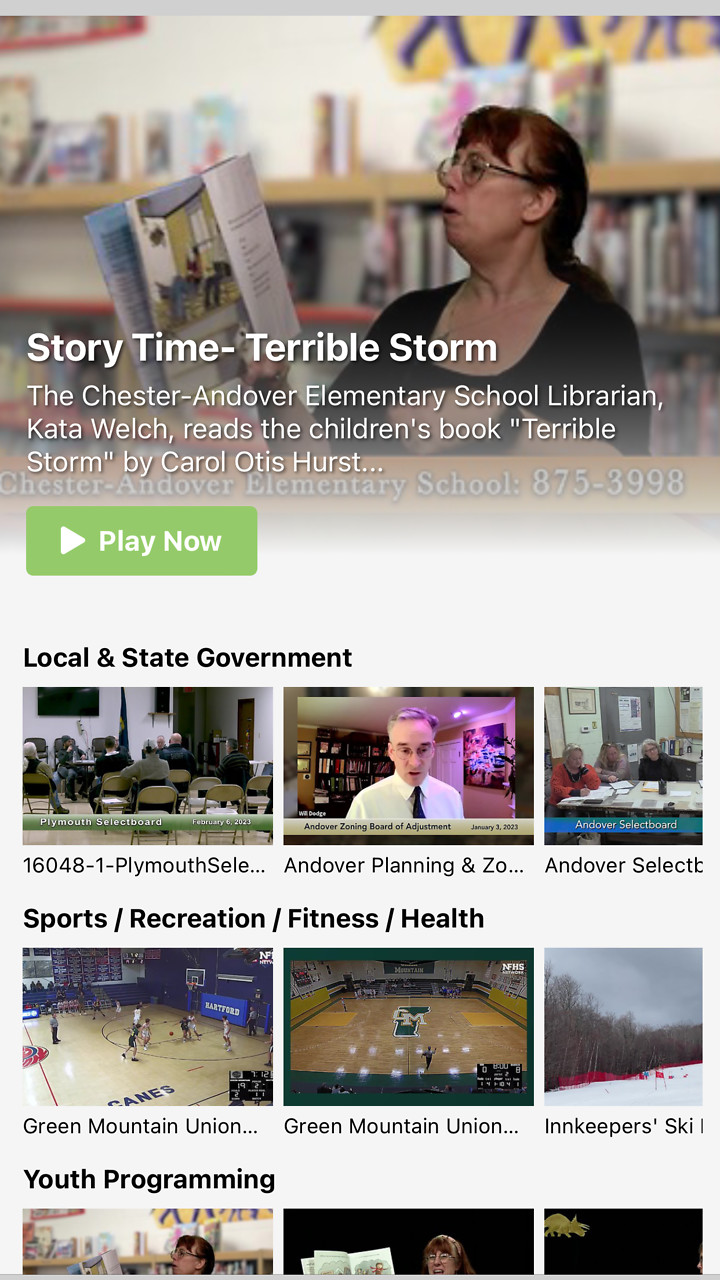Open Andover Planning & Zoning video
Viewport: 720px width, 1280px height.
click(408, 766)
